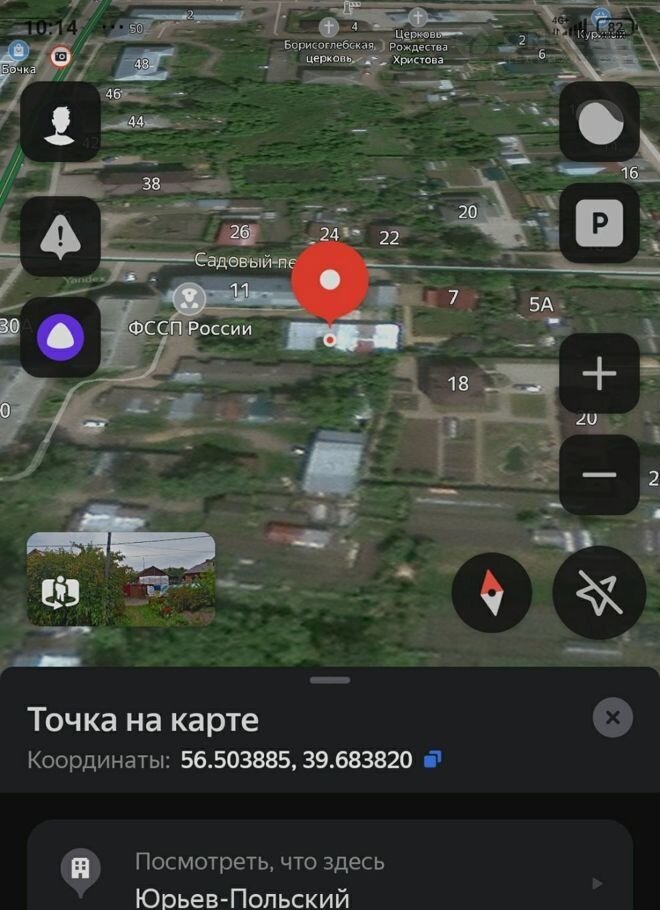This screenshot has width=660, height=910.
Task: Zoom out of the map
Action: [599, 474]
